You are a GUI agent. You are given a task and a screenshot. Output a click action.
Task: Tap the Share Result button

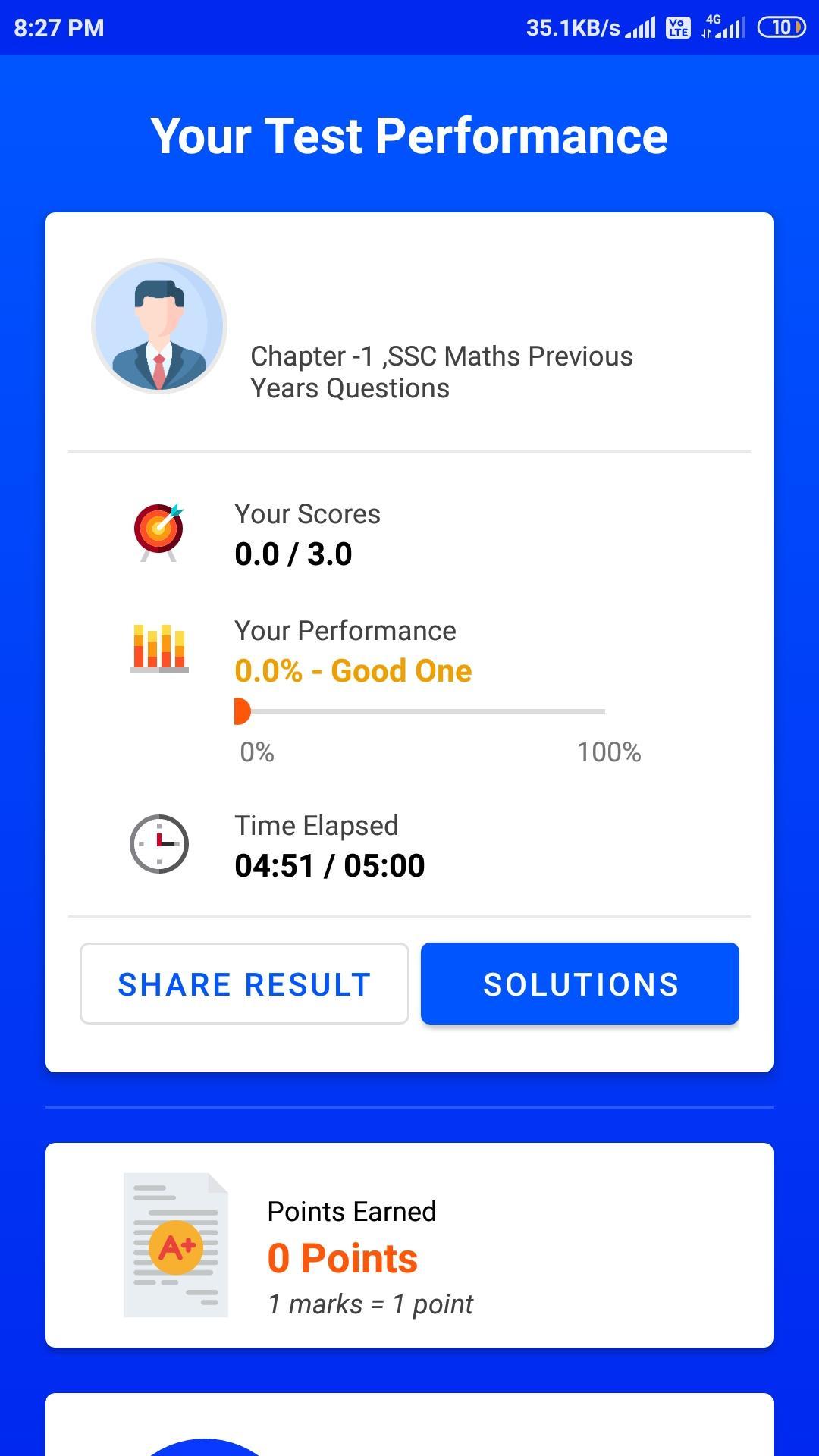click(x=244, y=984)
